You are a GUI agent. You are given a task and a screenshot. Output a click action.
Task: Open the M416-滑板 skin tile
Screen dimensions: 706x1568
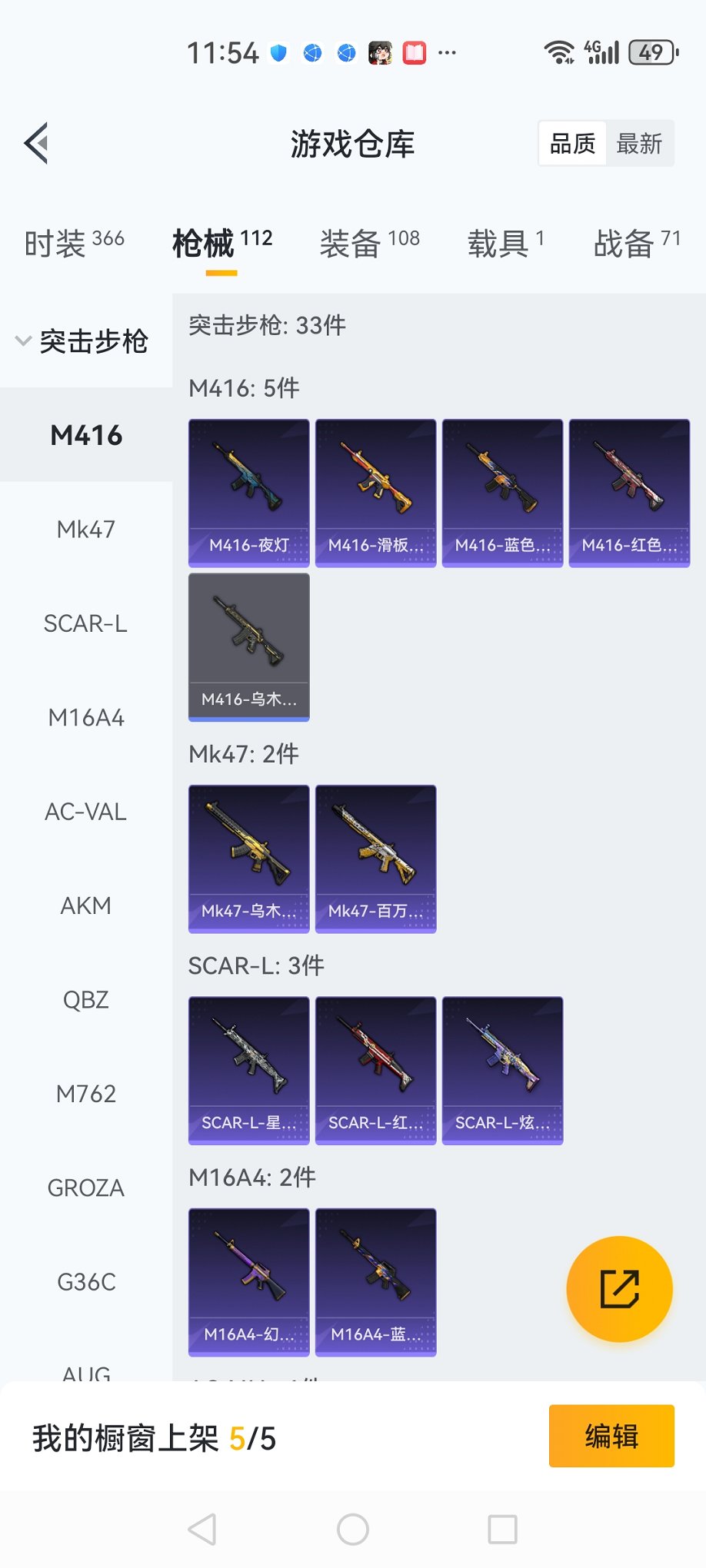376,493
